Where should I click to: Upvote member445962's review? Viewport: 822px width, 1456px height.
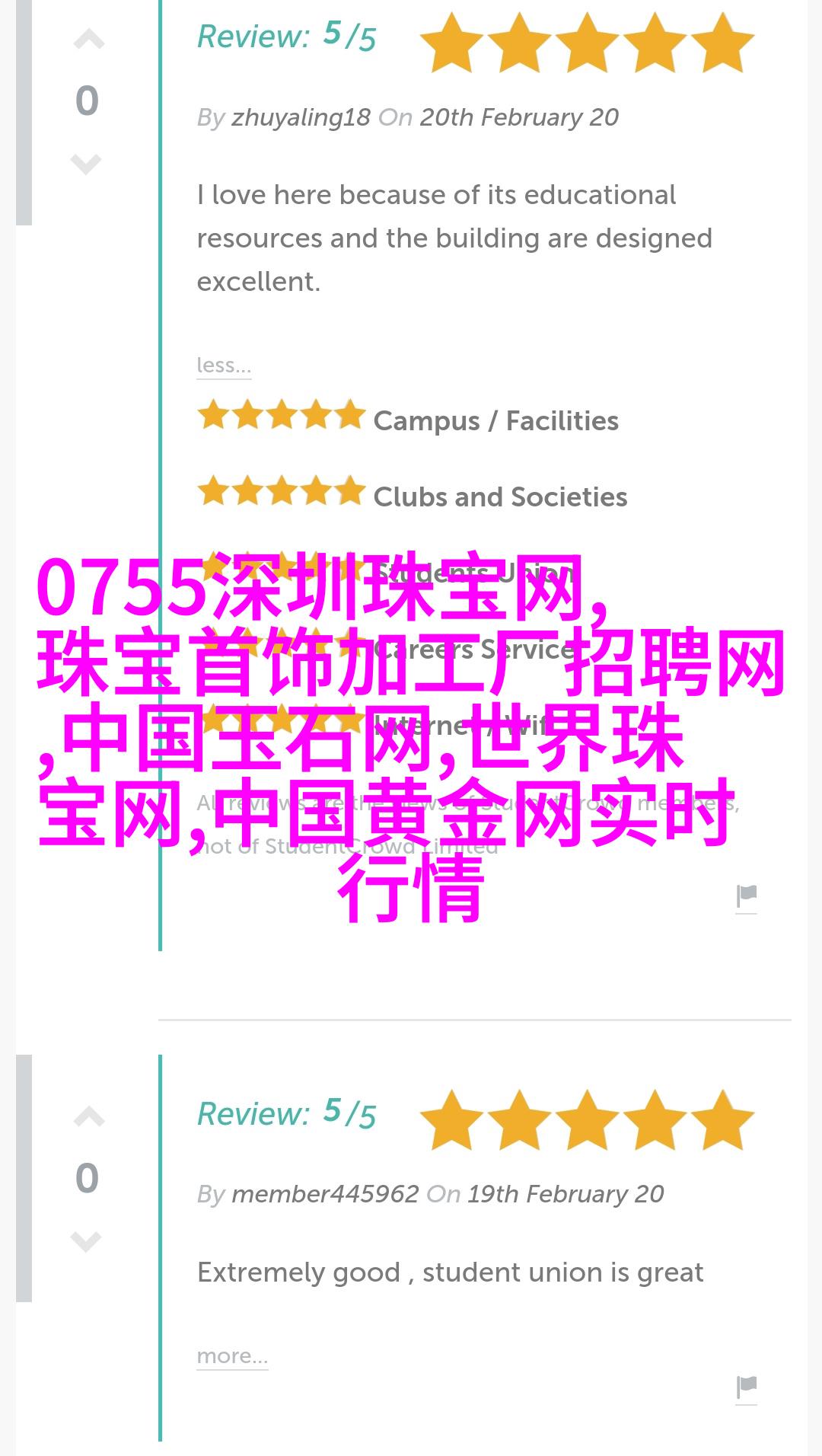[88, 1117]
